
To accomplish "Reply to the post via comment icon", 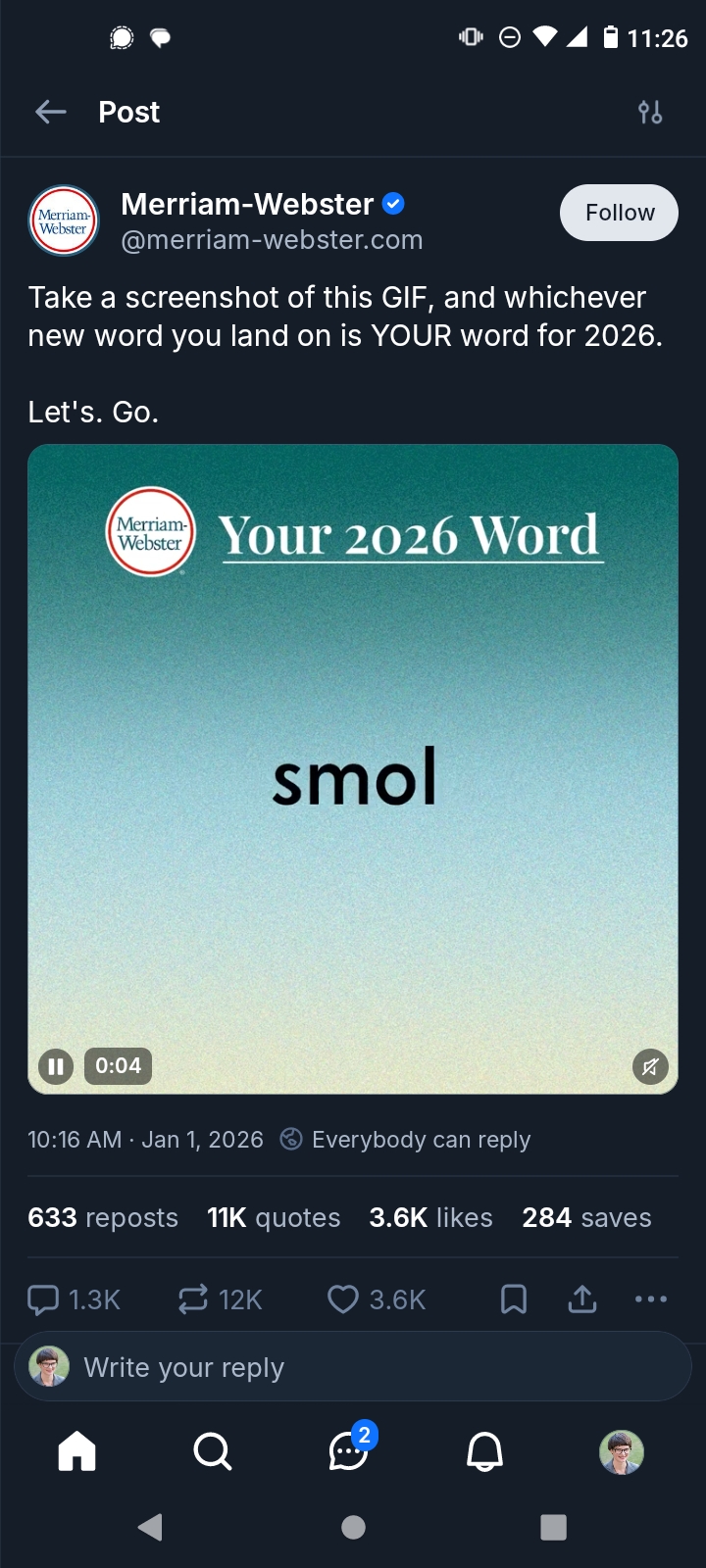I will tap(44, 1299).
